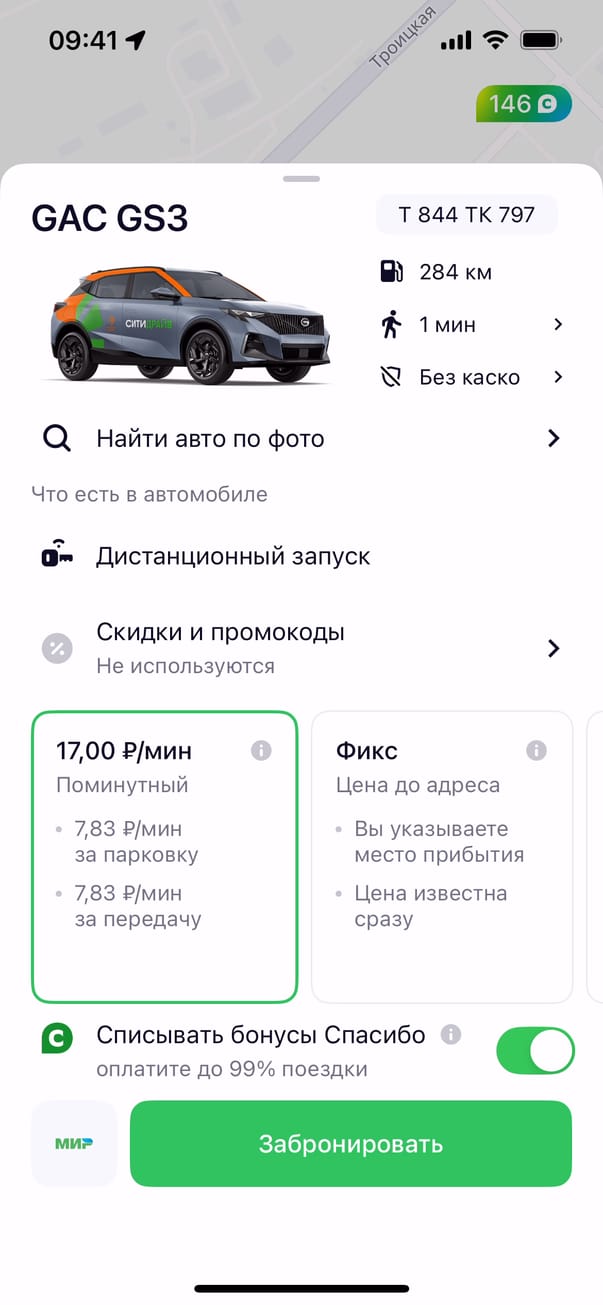Show info about the Поминутный tariff

(x=261, y=750)
